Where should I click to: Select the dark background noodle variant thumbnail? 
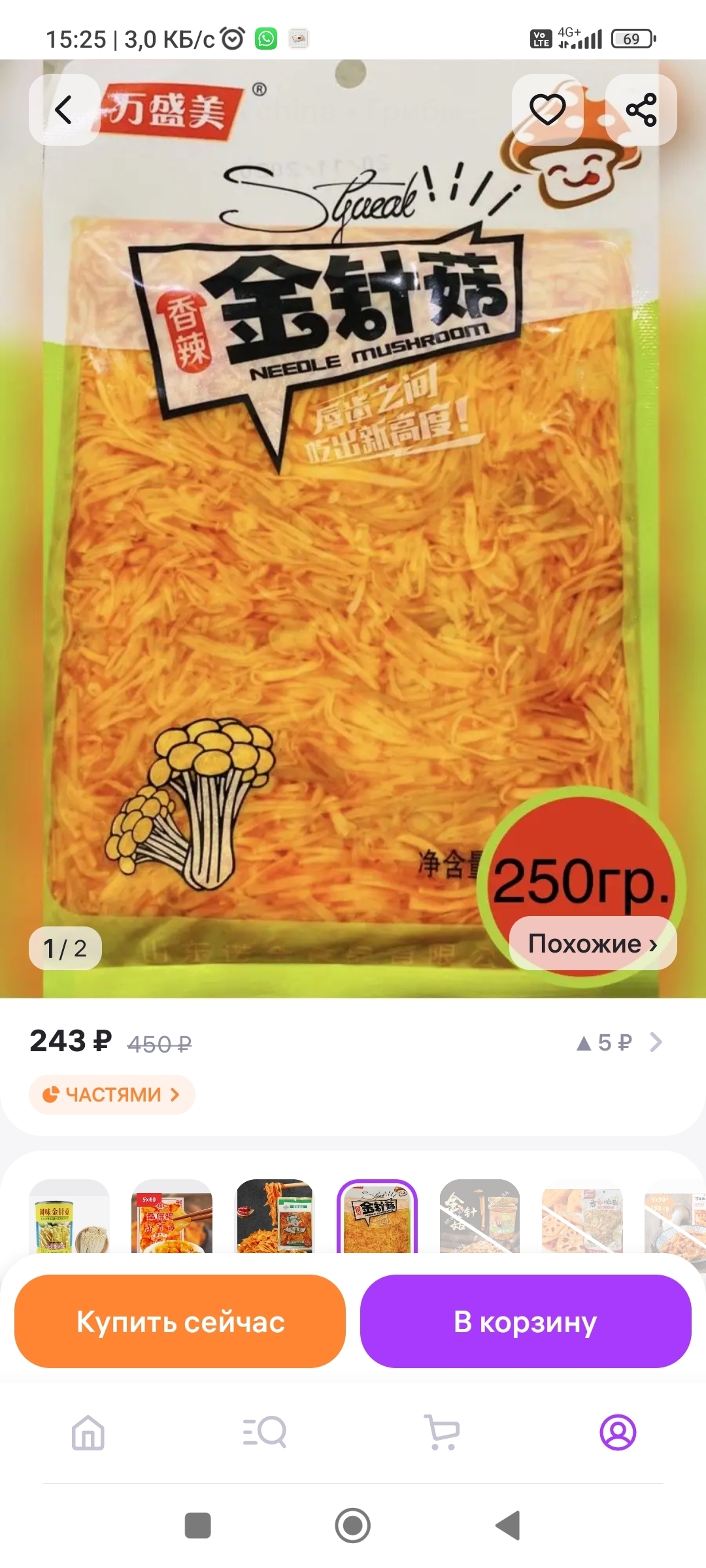coord(275,1217)
